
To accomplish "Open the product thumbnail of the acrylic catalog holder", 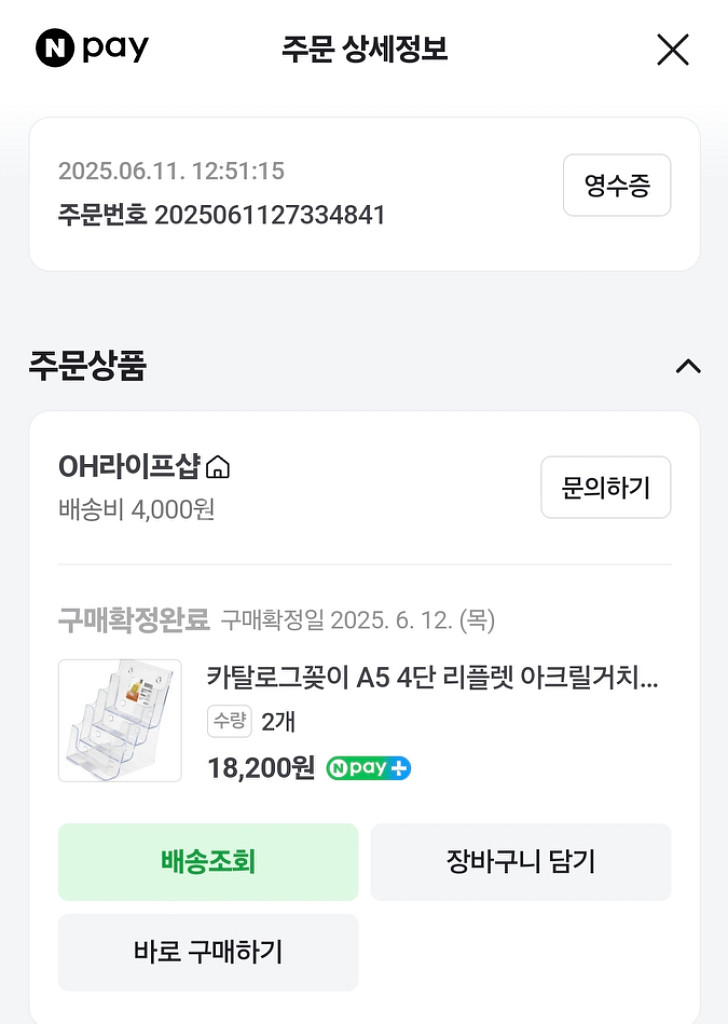I will [119, 720].
